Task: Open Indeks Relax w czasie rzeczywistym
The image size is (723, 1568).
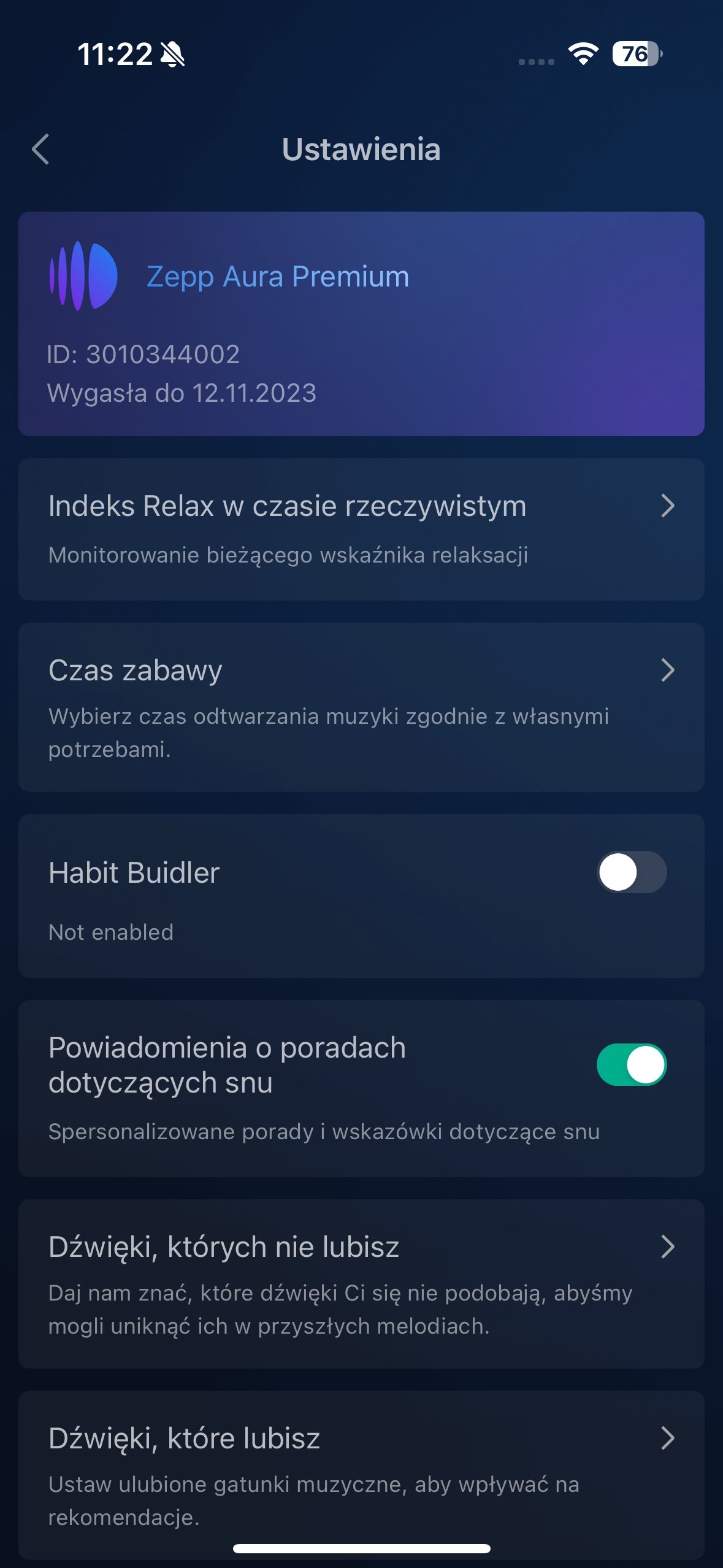Action: pyautogui.click(x=361, y=529)
